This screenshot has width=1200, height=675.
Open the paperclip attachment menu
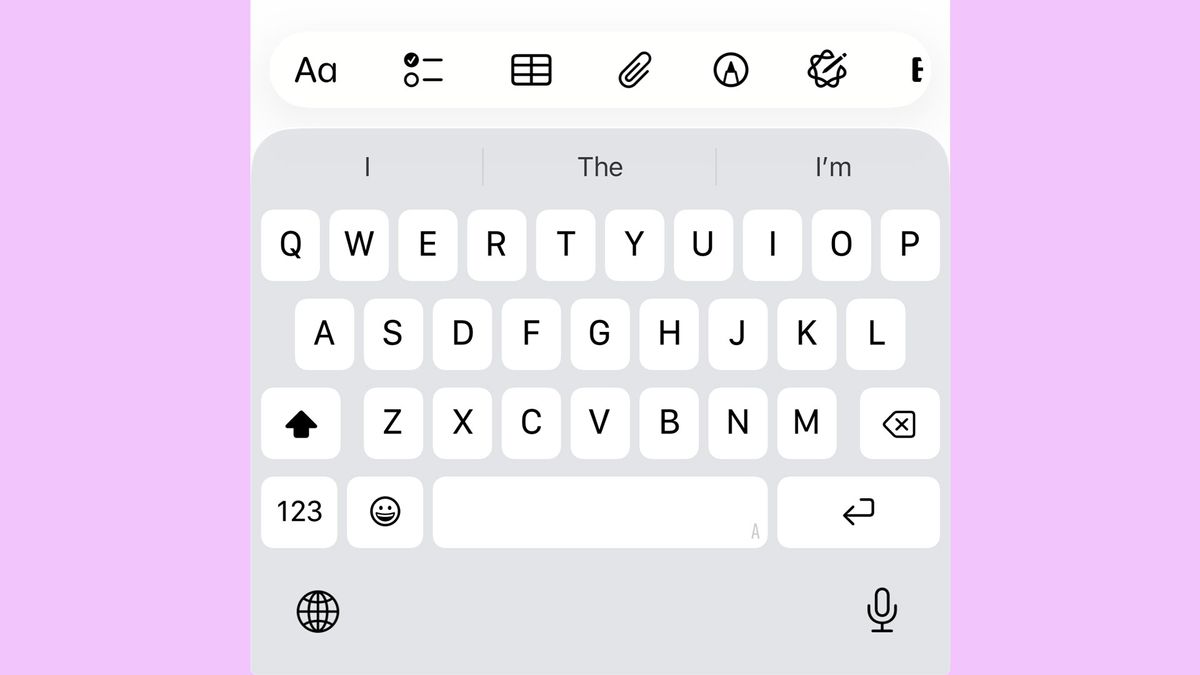pyautogui.click(x=633, y=70)
